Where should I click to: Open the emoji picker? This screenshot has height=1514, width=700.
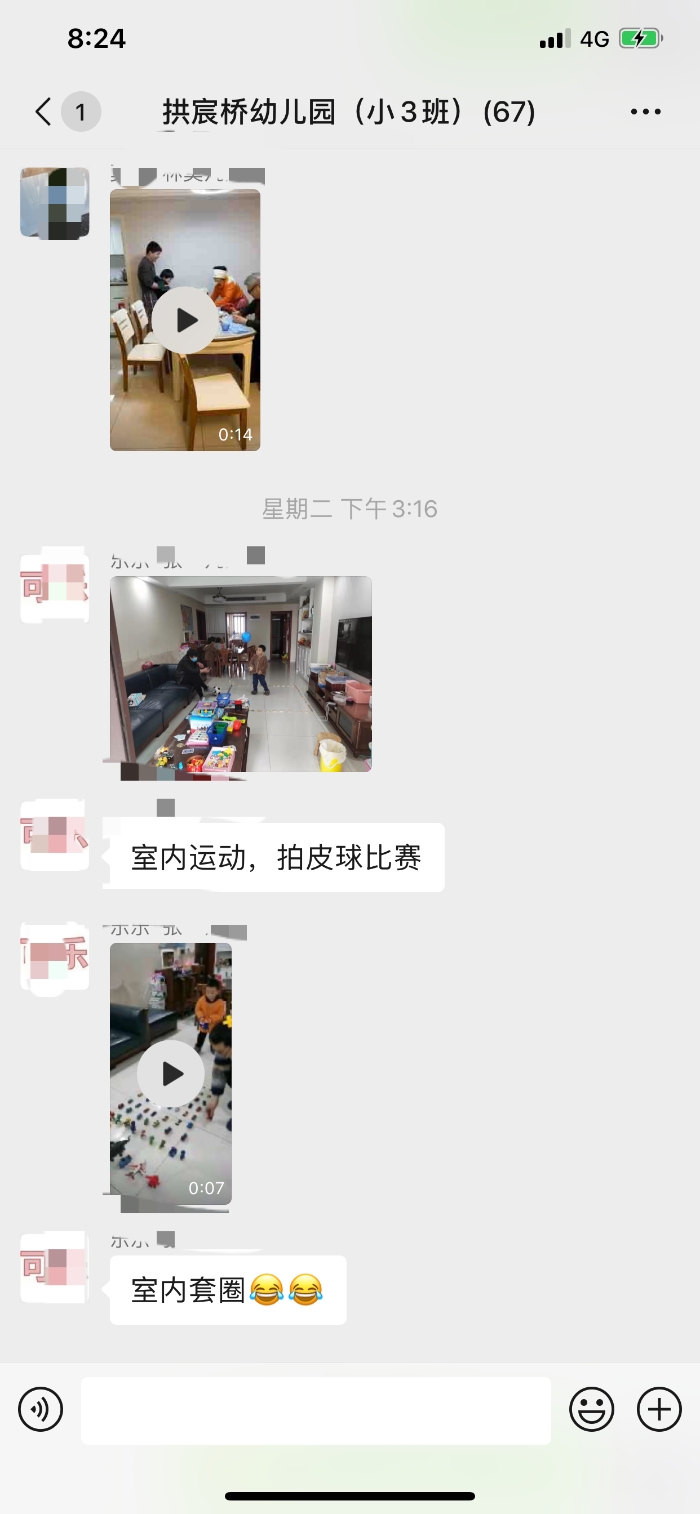tap(591, 1410)
